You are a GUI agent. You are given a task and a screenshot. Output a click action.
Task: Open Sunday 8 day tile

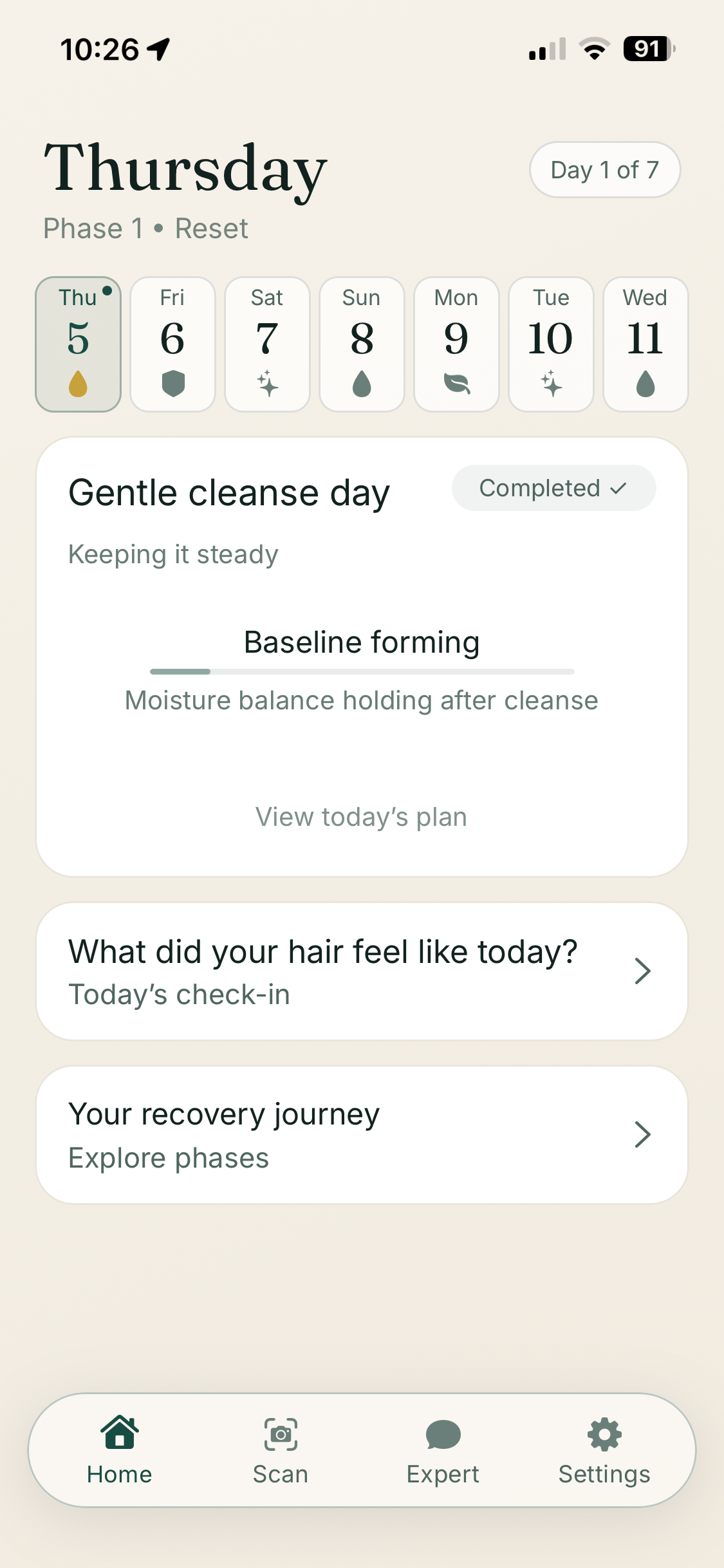click(362, 344)
